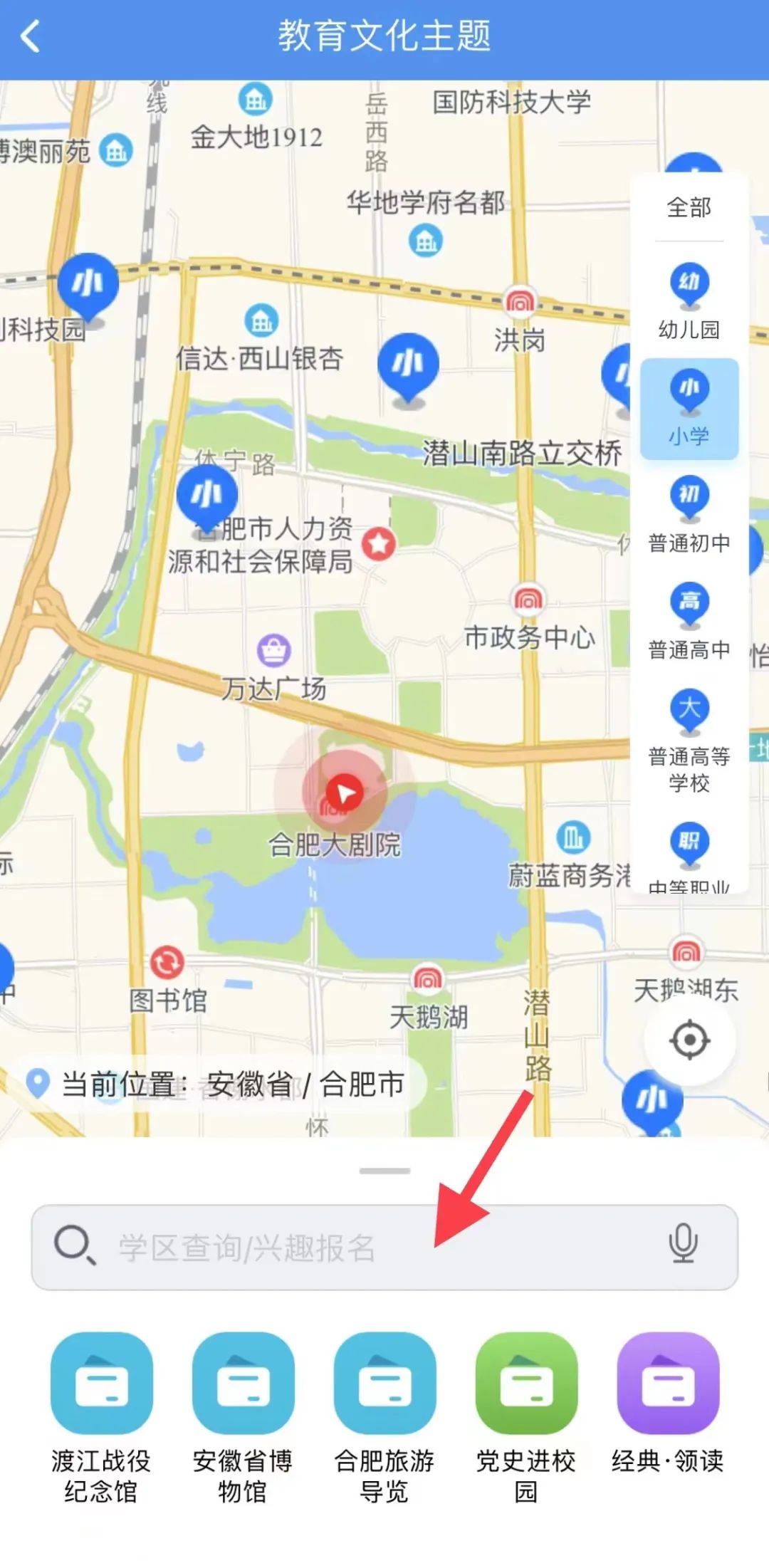Recenter map on current location

pyautogui.click(x=689, y=1040)
